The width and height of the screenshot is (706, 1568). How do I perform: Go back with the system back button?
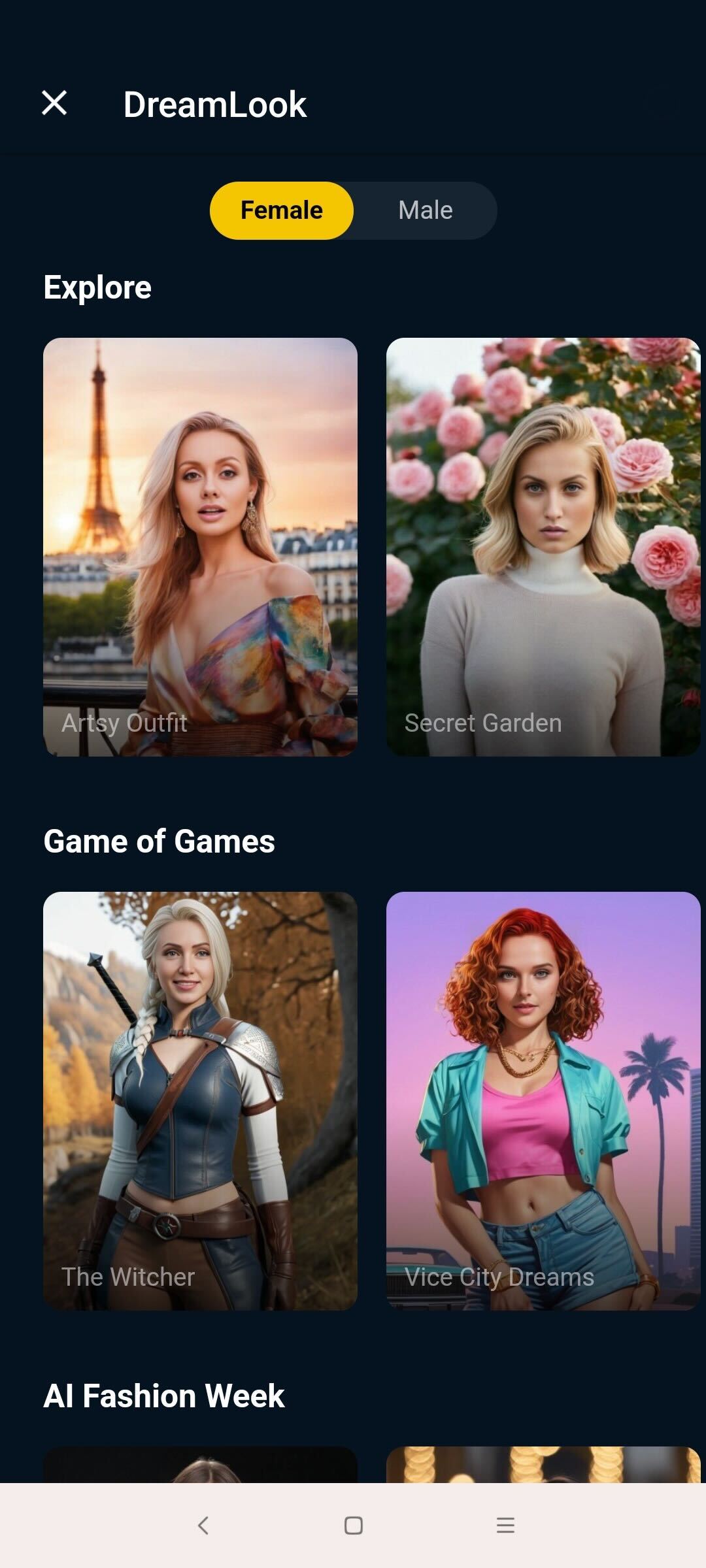tap(203, 1526)
